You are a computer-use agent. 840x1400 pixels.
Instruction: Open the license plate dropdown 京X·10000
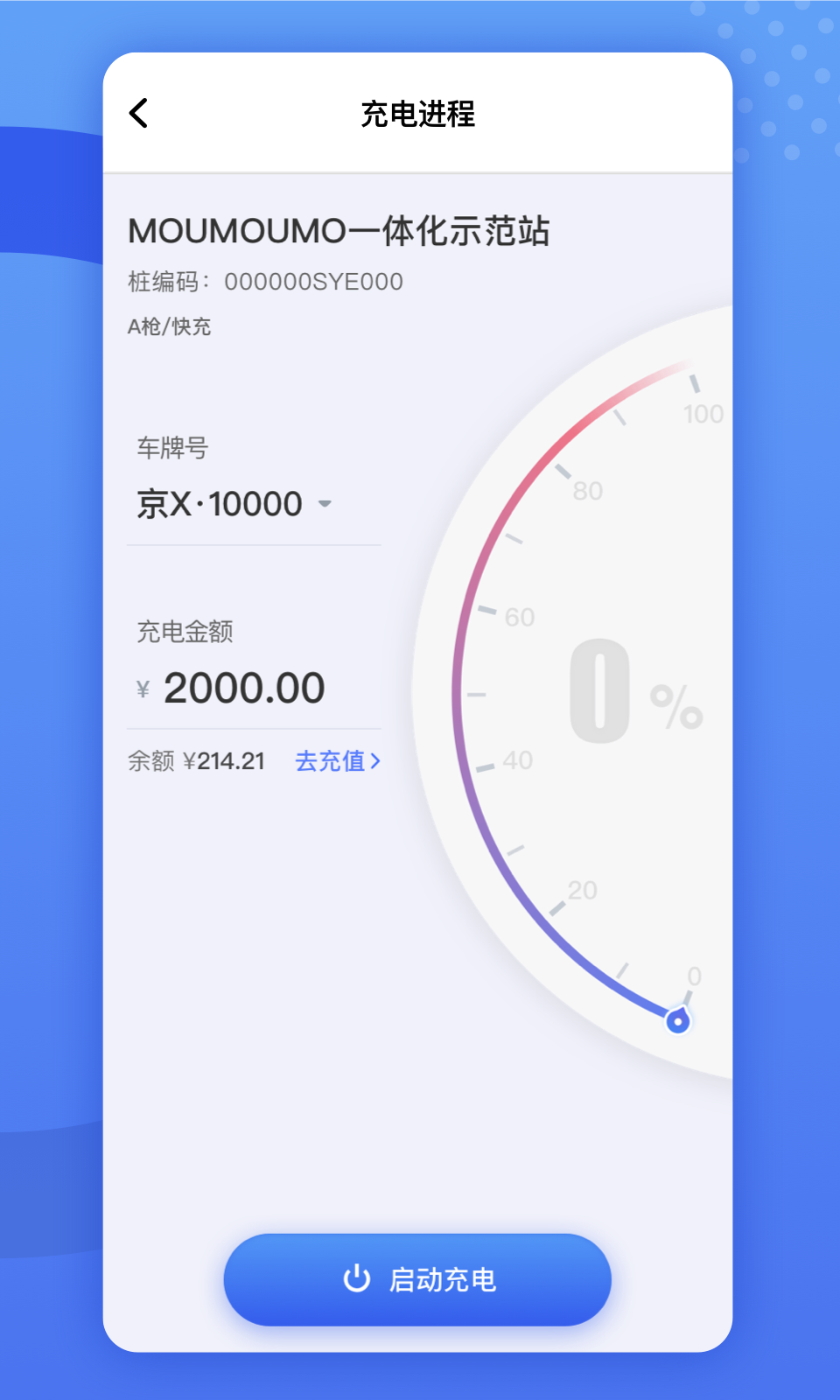[234, 504]
